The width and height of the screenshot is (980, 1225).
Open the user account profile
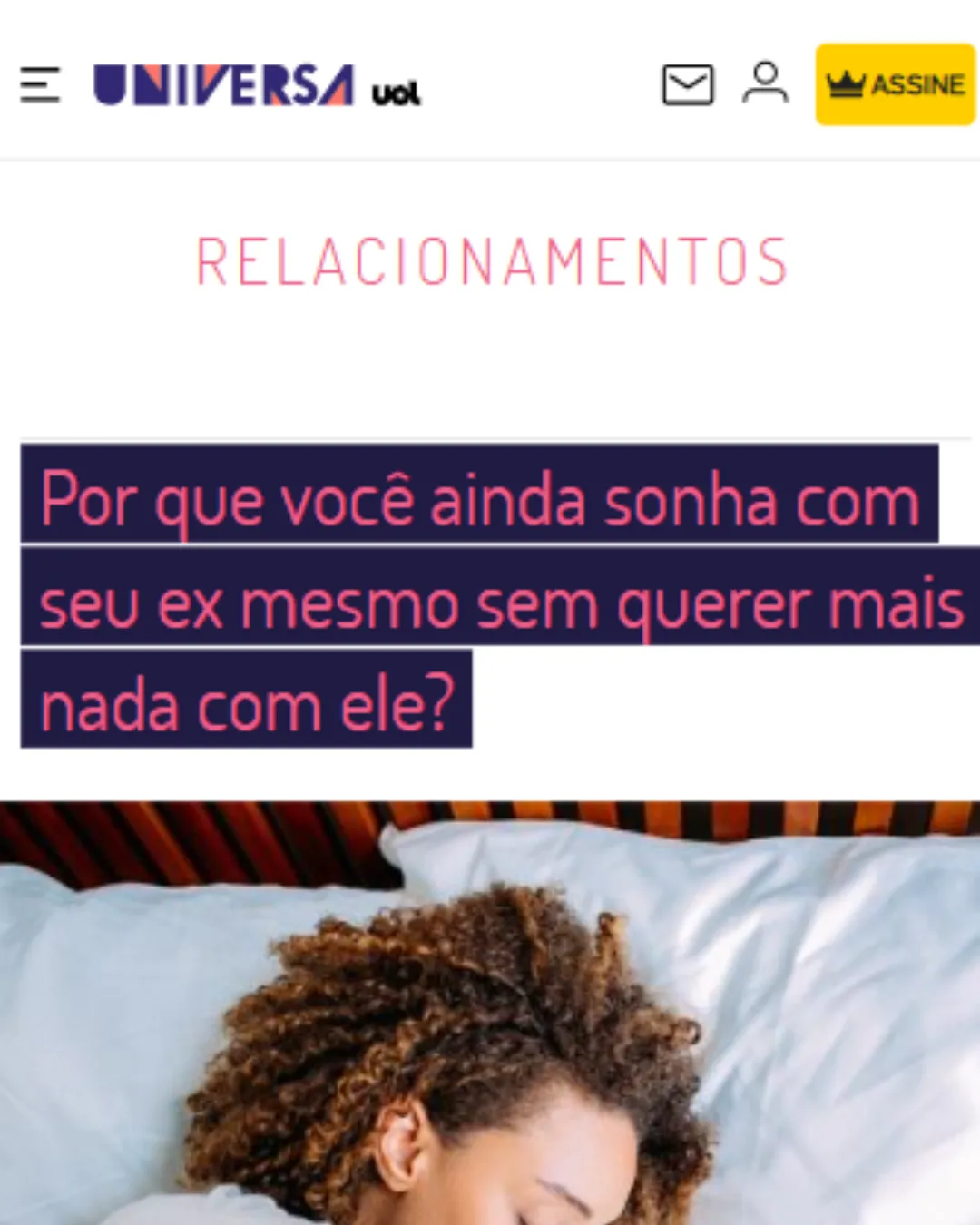765,83
